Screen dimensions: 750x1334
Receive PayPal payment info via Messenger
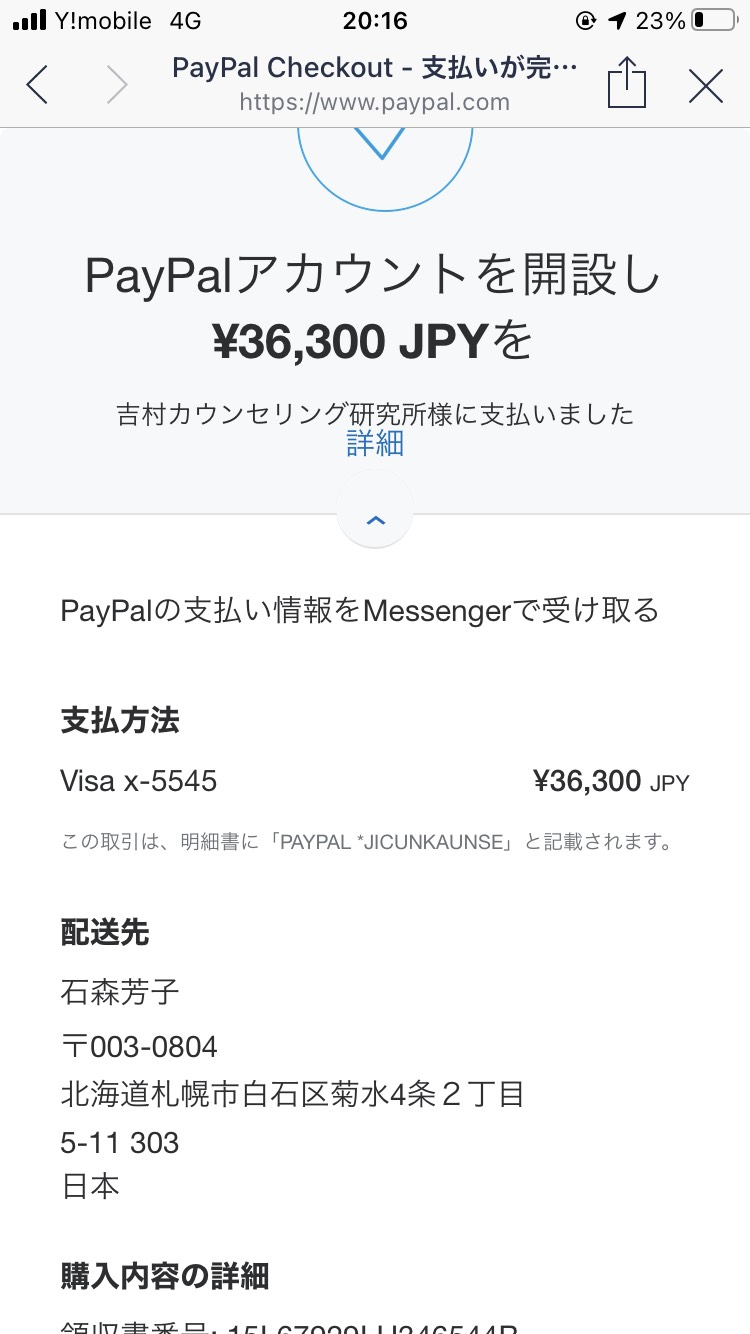coord(360,610)
